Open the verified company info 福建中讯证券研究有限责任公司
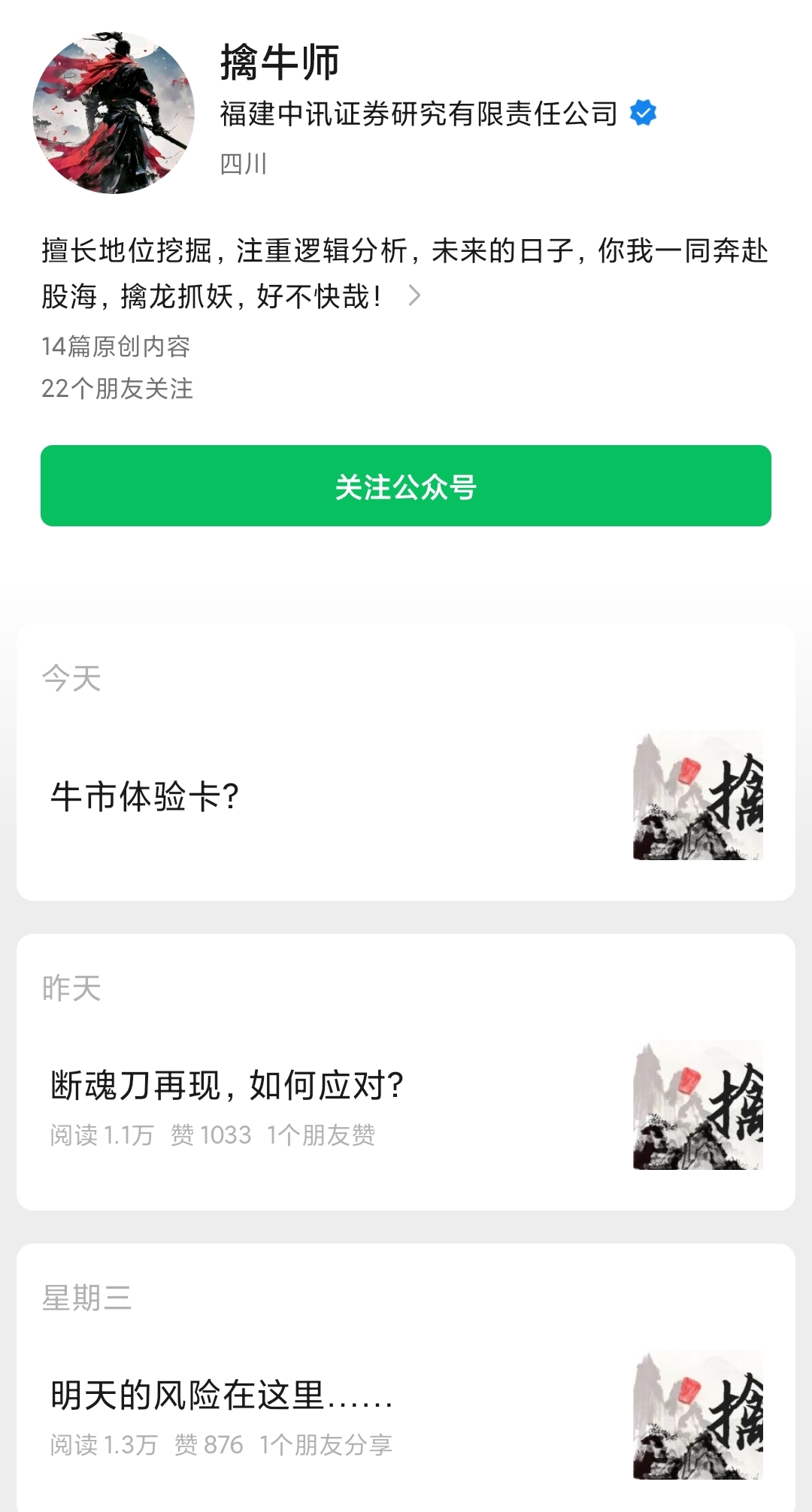The image size is (812, 1512). pyautogui.click(x=419, y=114)
